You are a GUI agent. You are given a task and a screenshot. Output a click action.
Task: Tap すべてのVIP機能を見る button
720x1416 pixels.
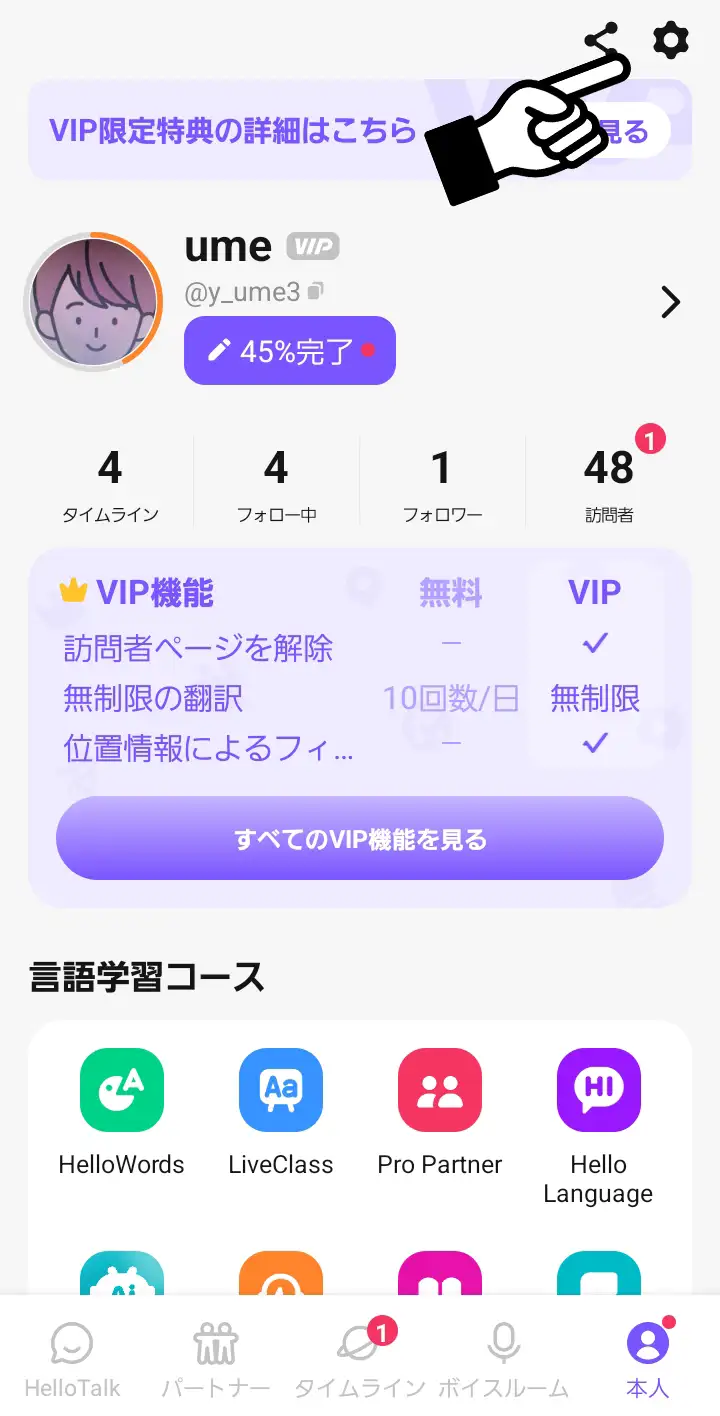coord(360,838)
